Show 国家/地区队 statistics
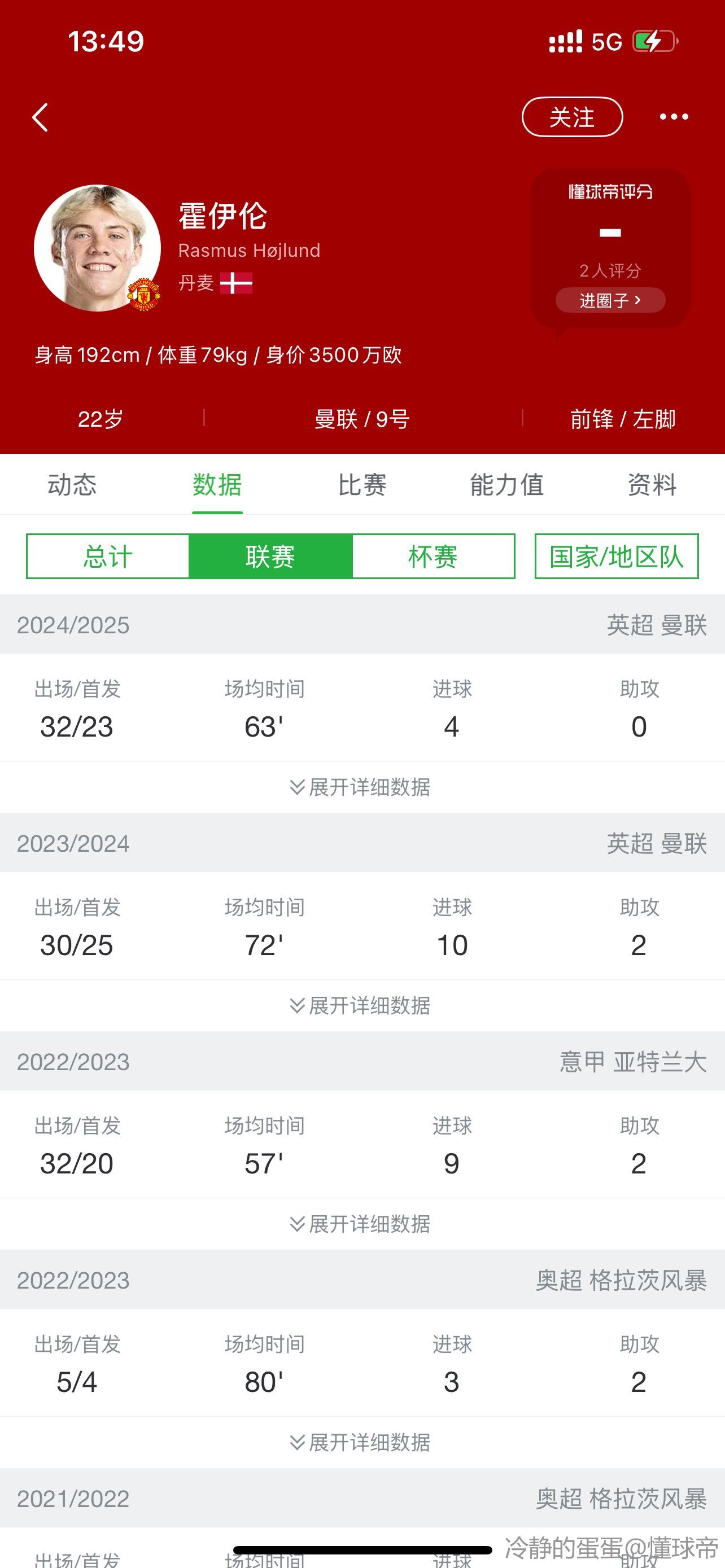 click(617, 557)
